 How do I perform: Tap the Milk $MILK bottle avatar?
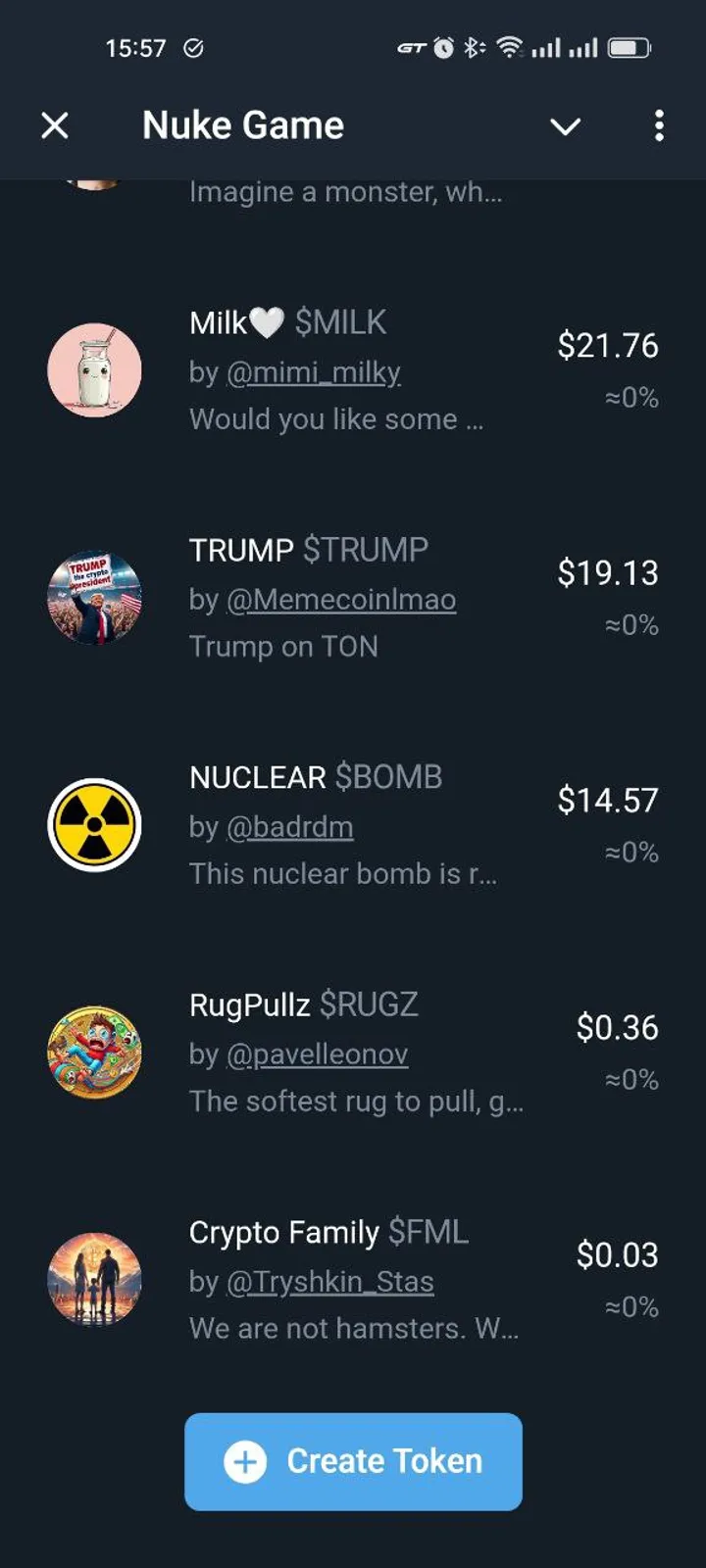94,369
